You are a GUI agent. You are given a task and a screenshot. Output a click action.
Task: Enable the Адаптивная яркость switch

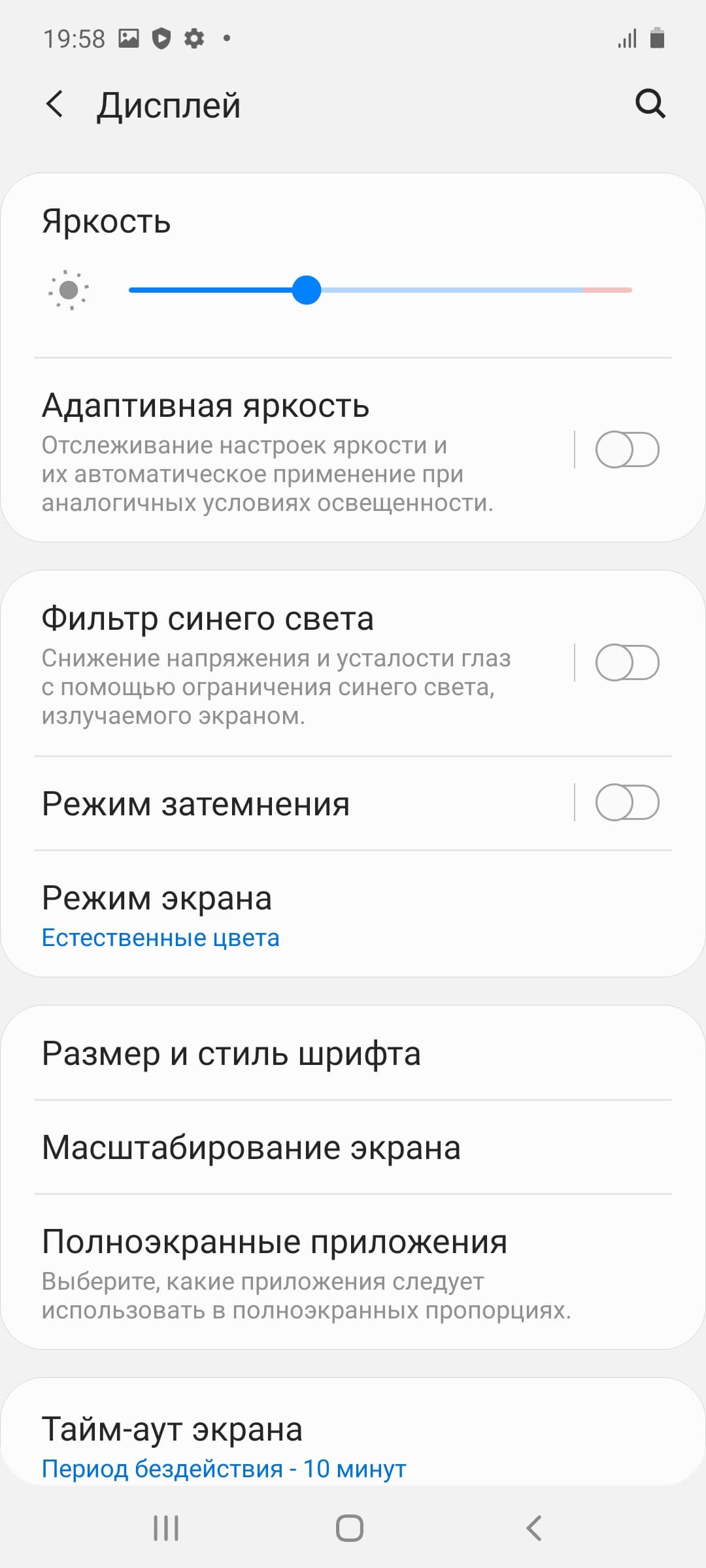pos(626,449)
